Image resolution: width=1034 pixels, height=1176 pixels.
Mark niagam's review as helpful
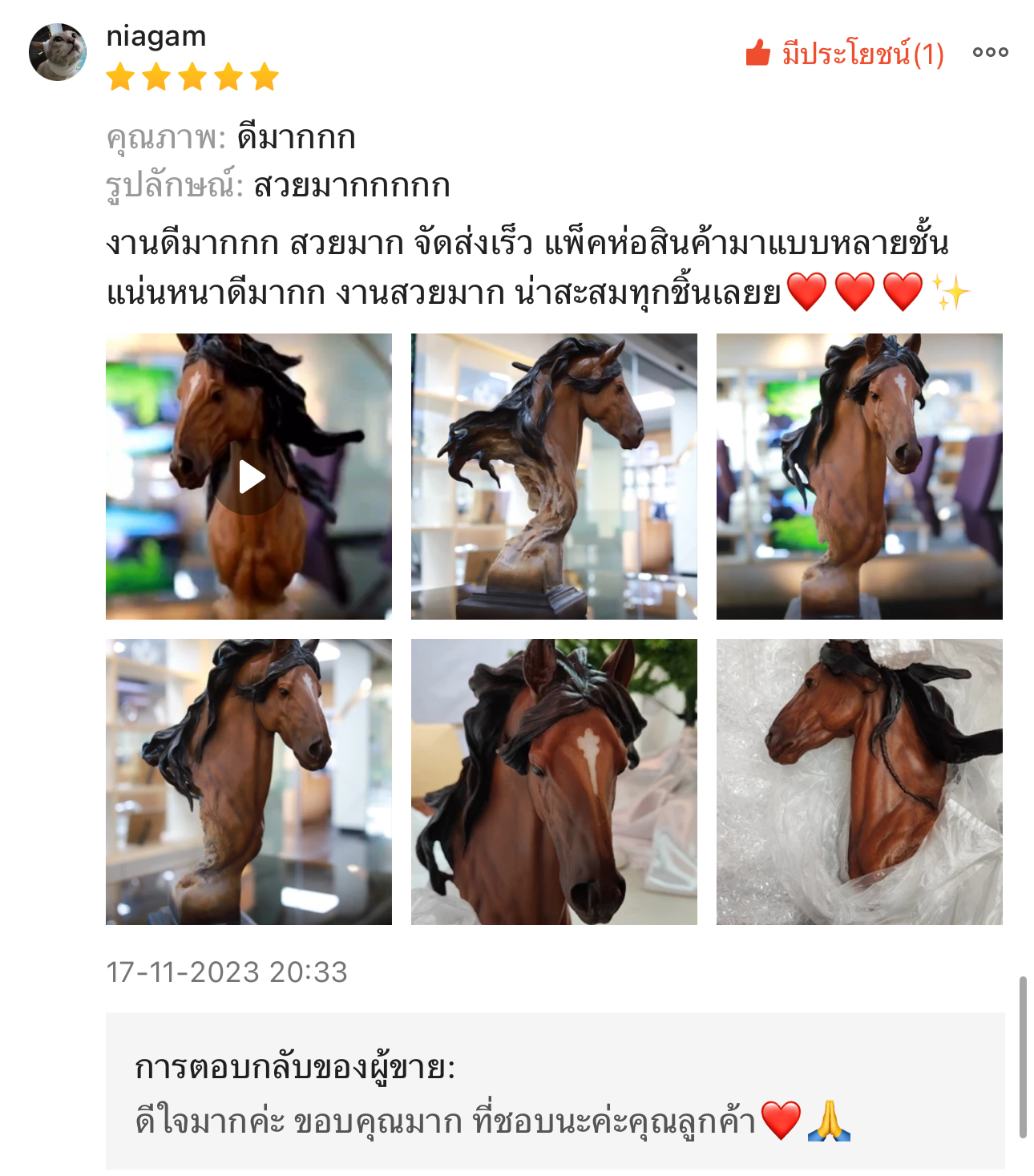click(844, 54)
